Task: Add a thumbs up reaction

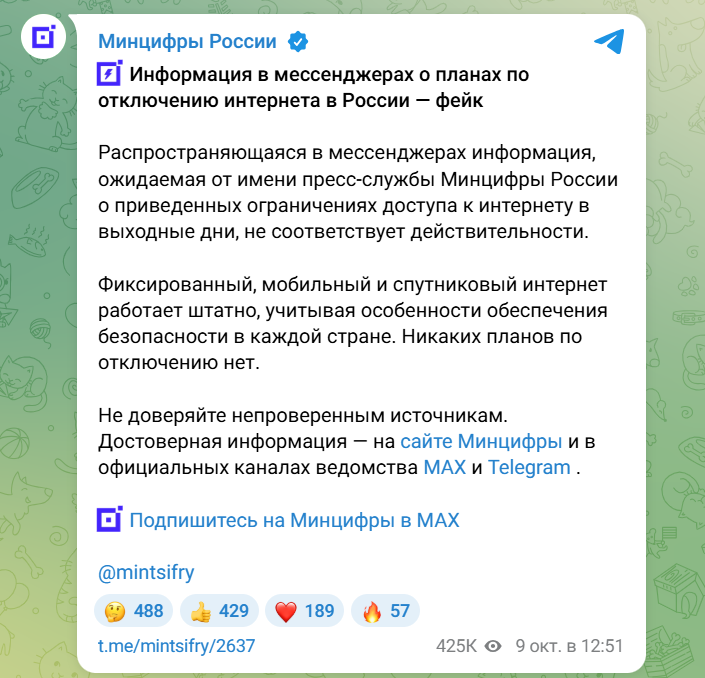Action: [220, 611]
